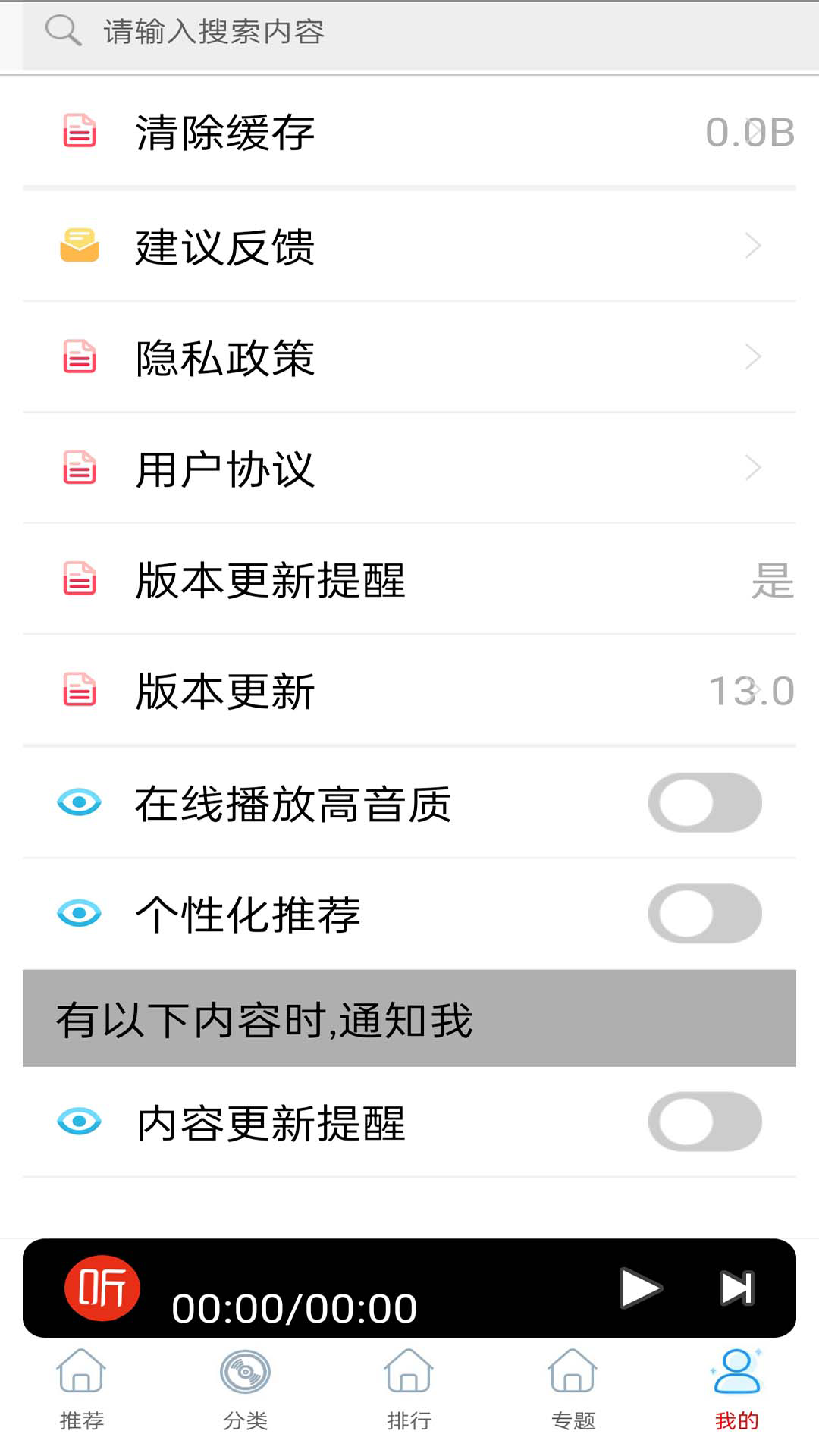Click the magnifying glass search icon
Screen dimensions: 819x1456
[x=63, y=30]
